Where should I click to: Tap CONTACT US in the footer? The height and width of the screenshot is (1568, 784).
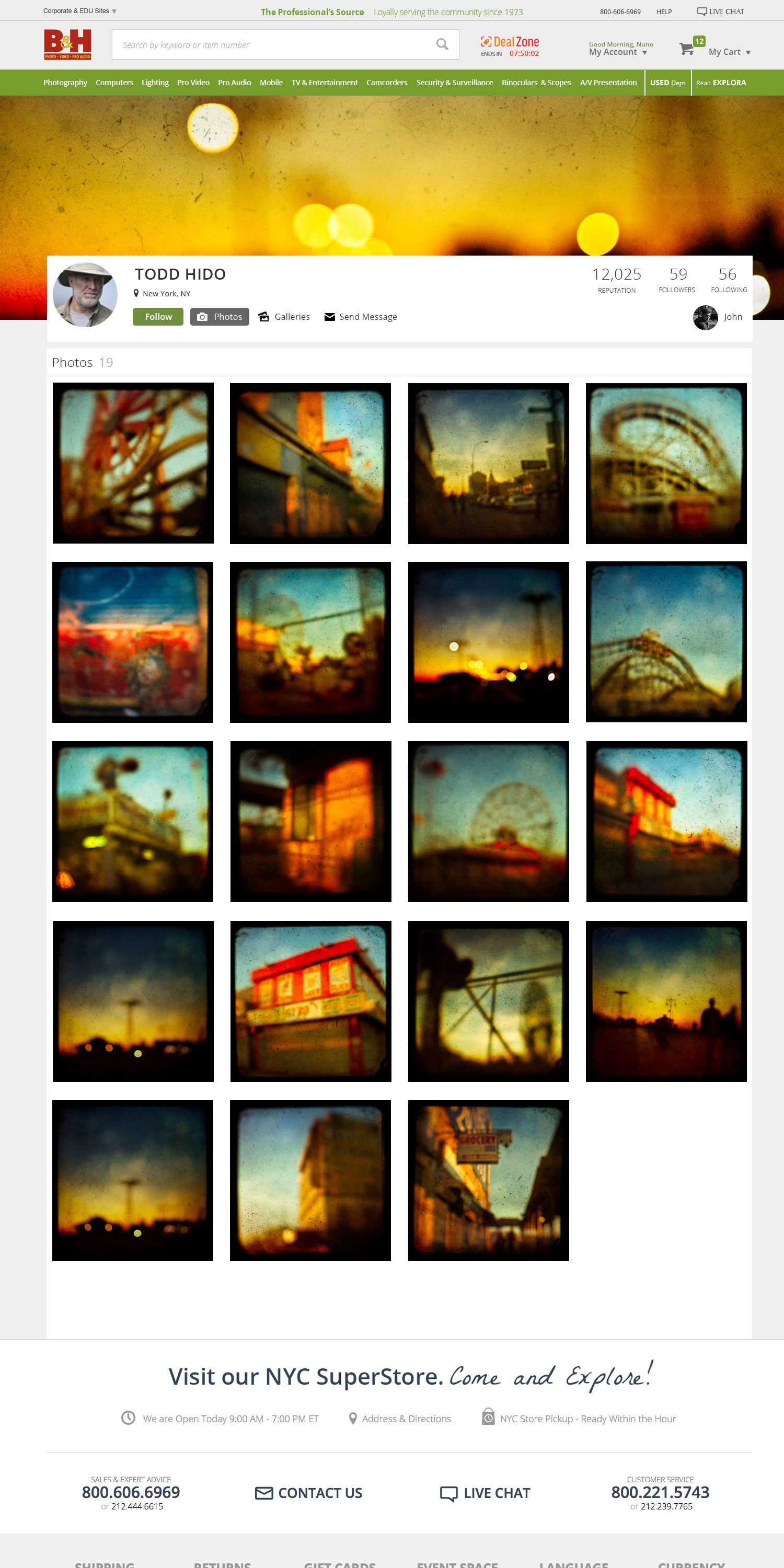pyautogui.click(x=308, y=1493)
